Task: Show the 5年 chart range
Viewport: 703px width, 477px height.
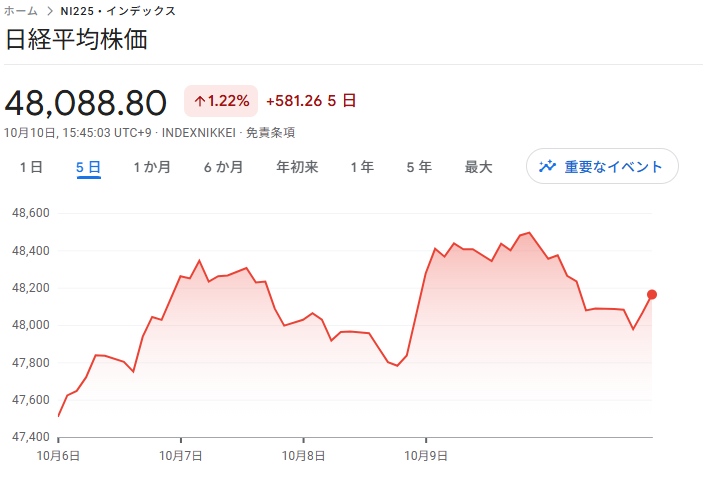Action: pyautogui.click(x=419, y=167)
